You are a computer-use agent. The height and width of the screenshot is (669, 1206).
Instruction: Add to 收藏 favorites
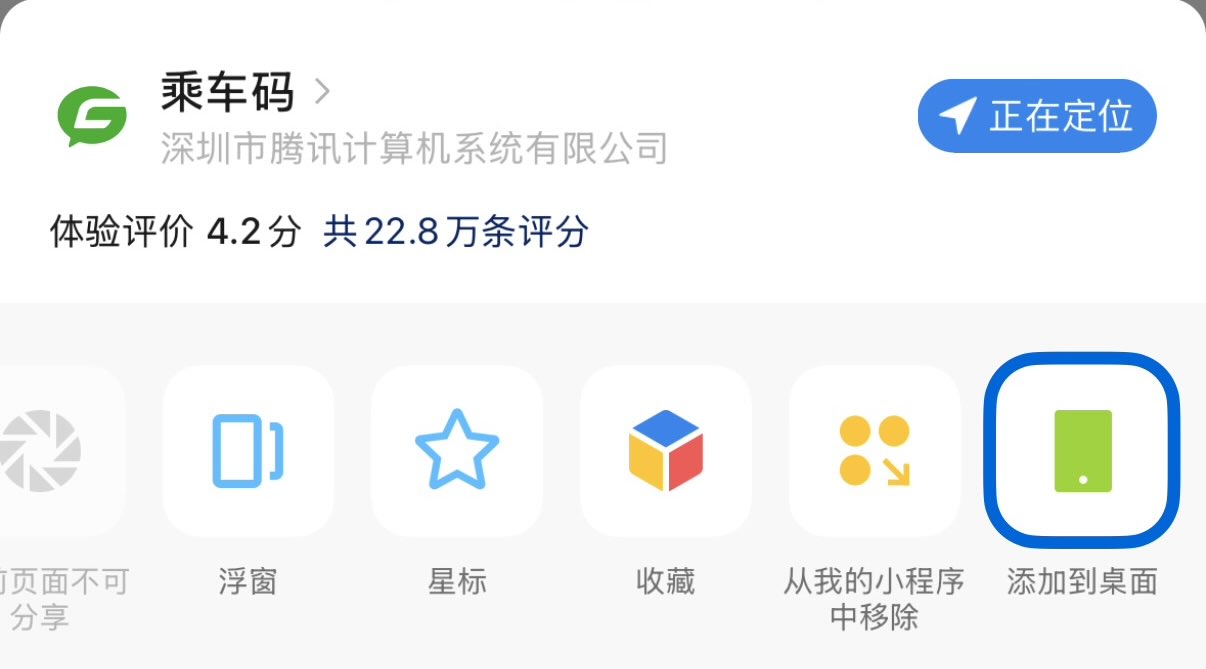(666, 452)
